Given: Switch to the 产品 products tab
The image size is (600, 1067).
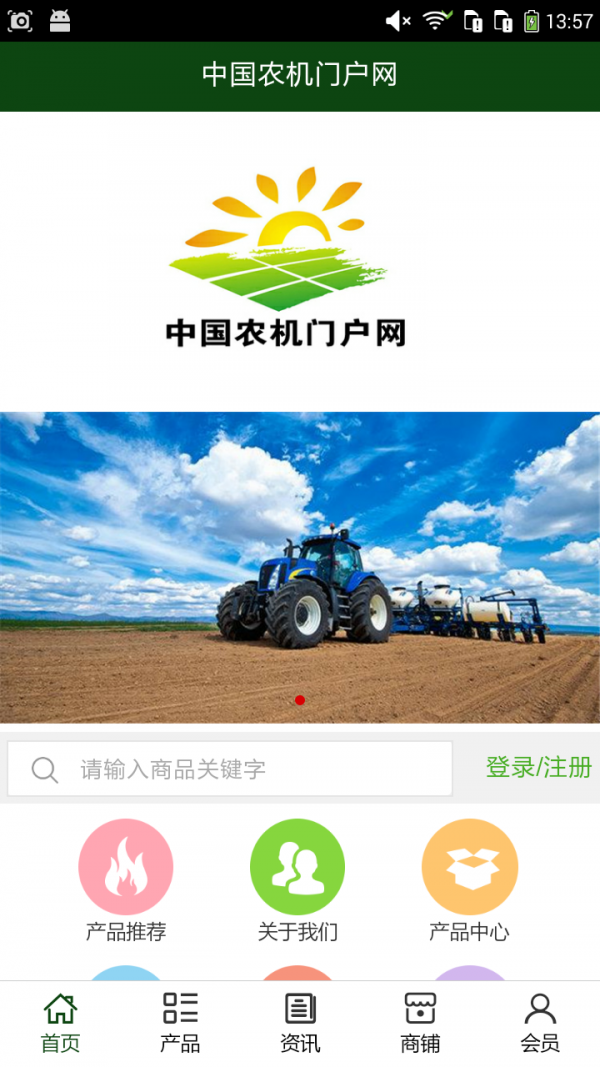Looking at the screenshot, I should (180, 1022).
